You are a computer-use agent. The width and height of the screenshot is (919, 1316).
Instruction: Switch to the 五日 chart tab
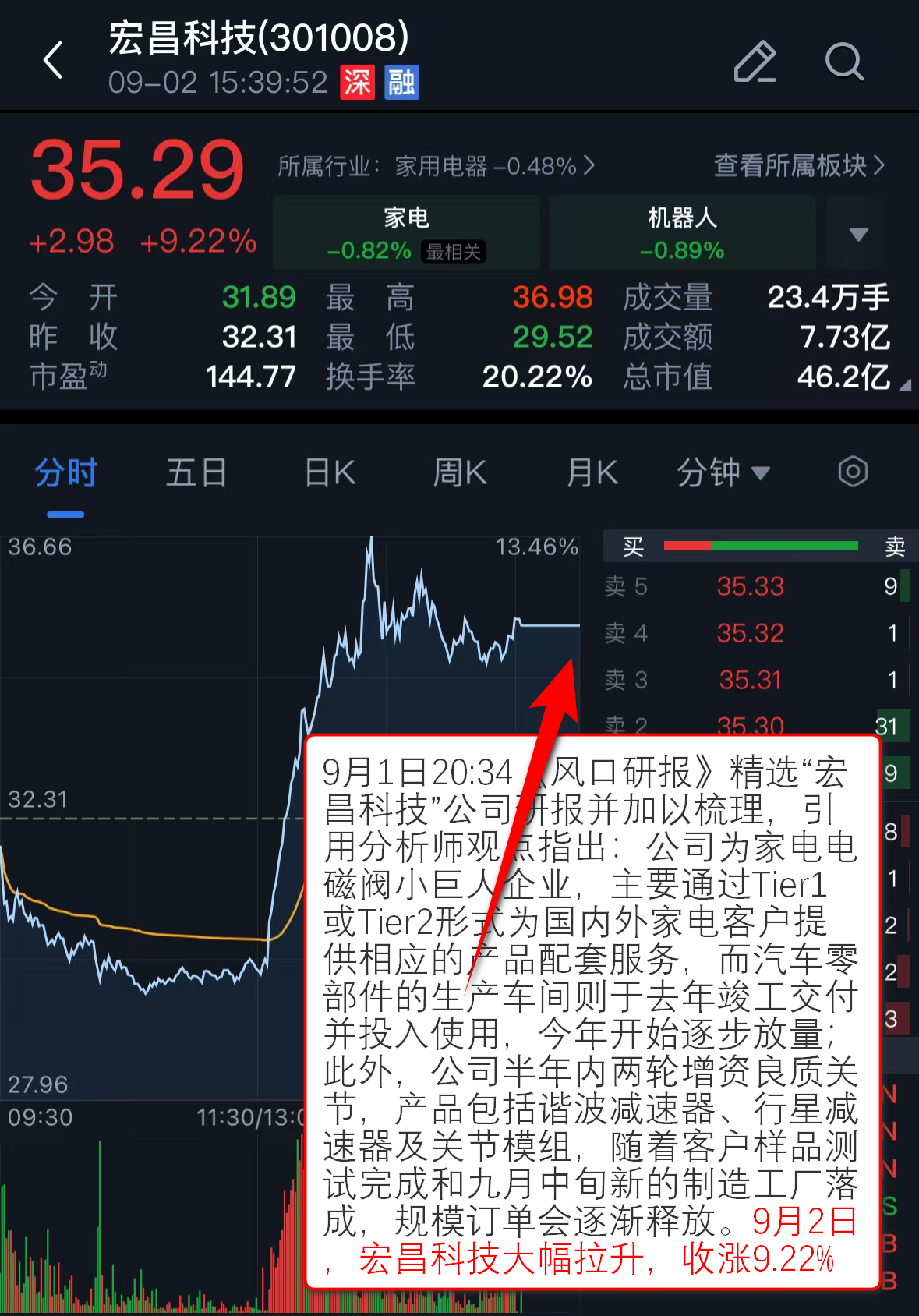[x=196, y=473]
